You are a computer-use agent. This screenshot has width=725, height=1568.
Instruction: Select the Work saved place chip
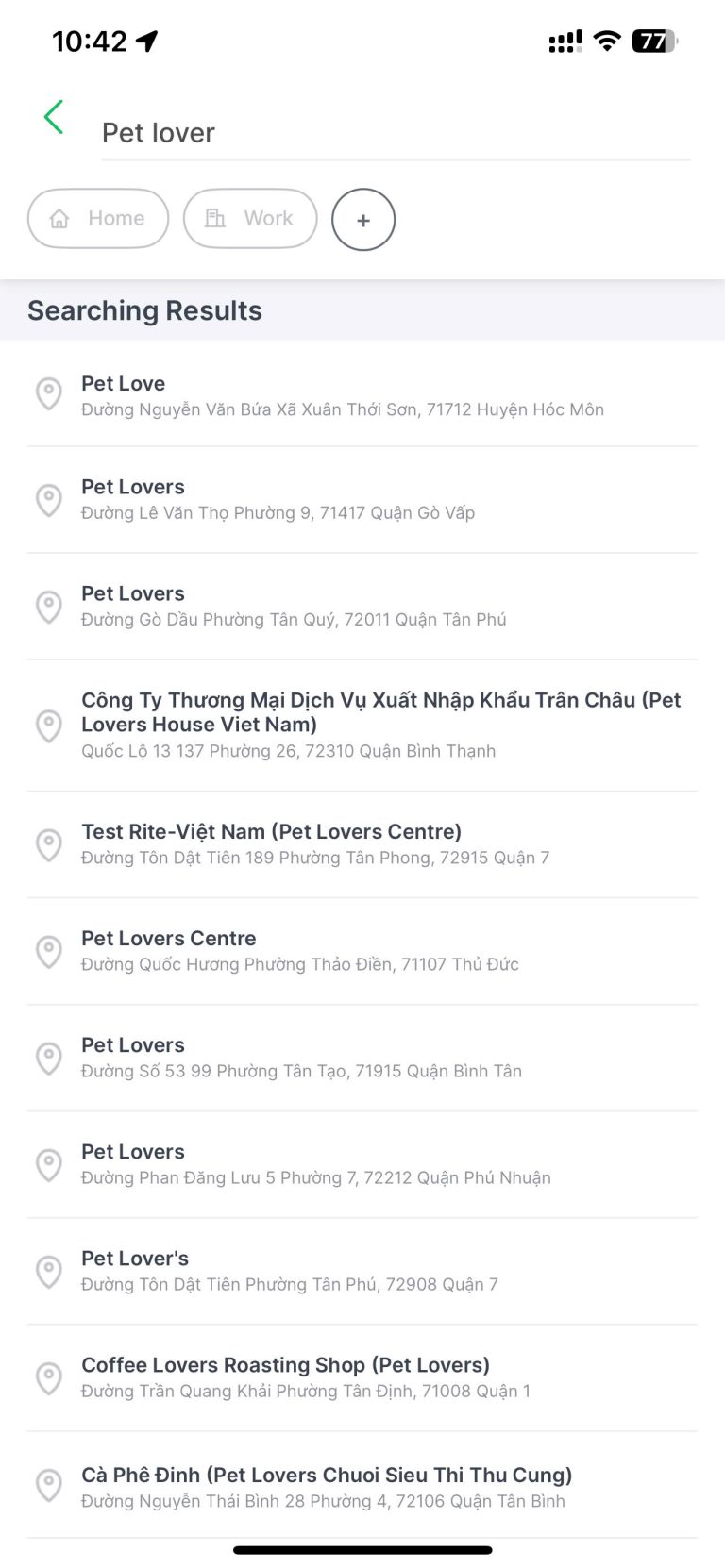click(x=250, y=219)
